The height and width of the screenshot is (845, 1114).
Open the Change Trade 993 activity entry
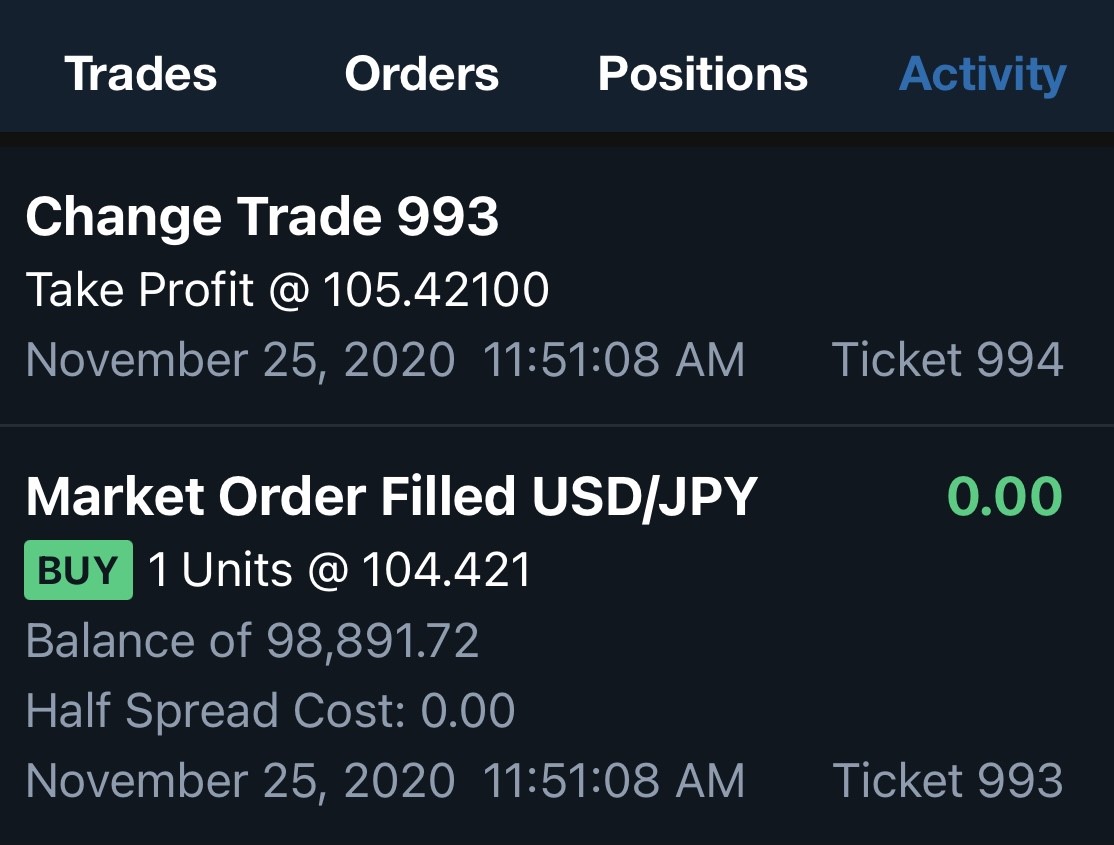(545, 288)
